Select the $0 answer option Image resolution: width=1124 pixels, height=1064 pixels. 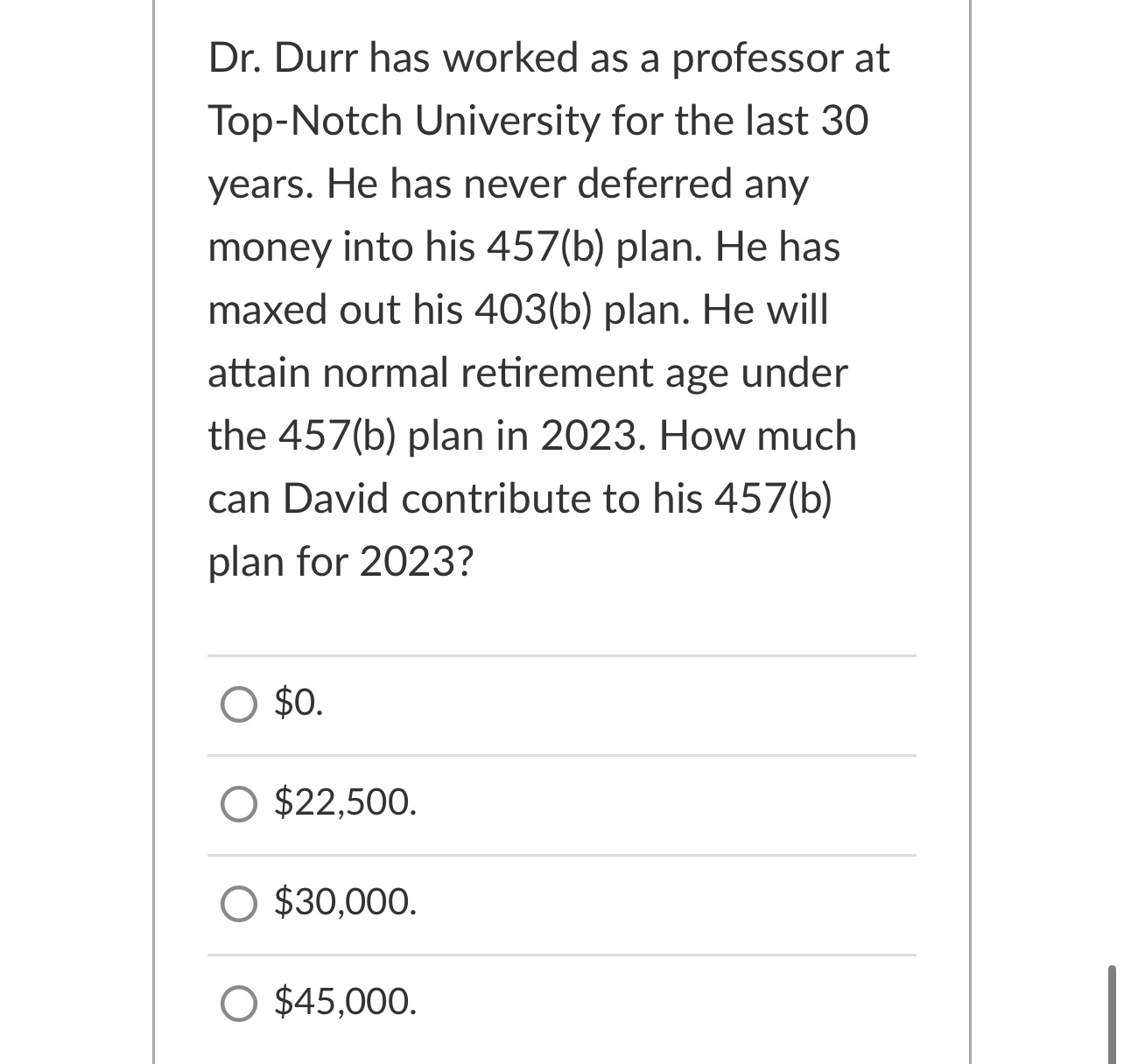(239, 704)
